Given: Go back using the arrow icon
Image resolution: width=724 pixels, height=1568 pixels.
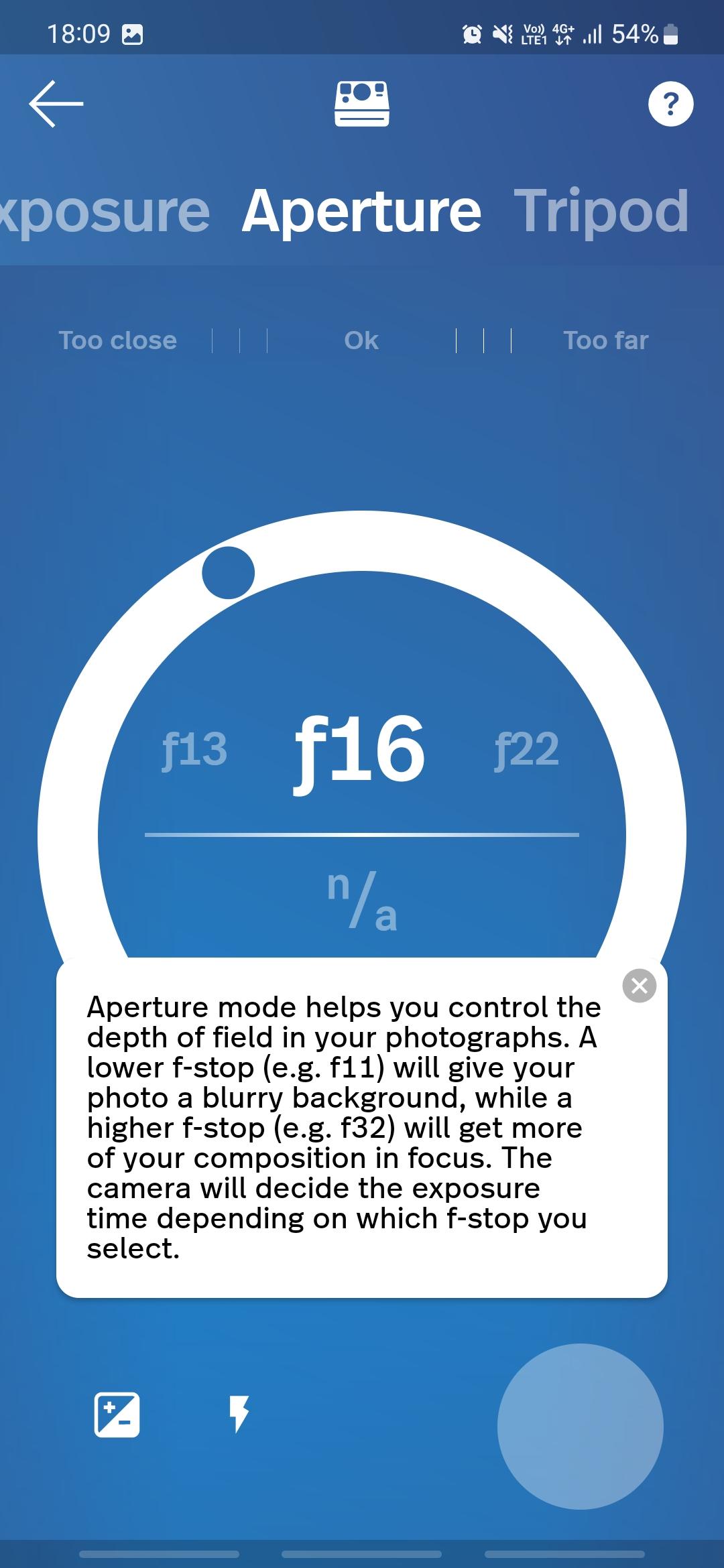Looking at the screenshot, I should [x=56, y=104].
